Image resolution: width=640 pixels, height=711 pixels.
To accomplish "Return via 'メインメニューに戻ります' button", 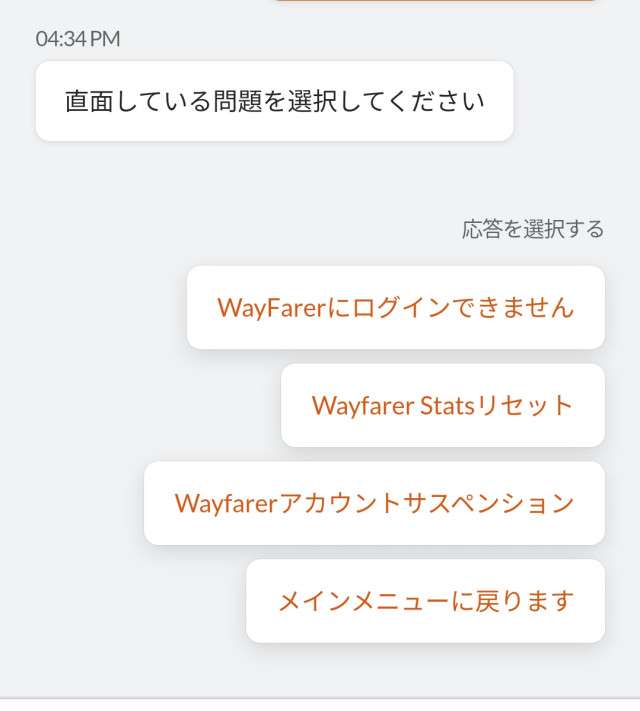I will 425,601.
